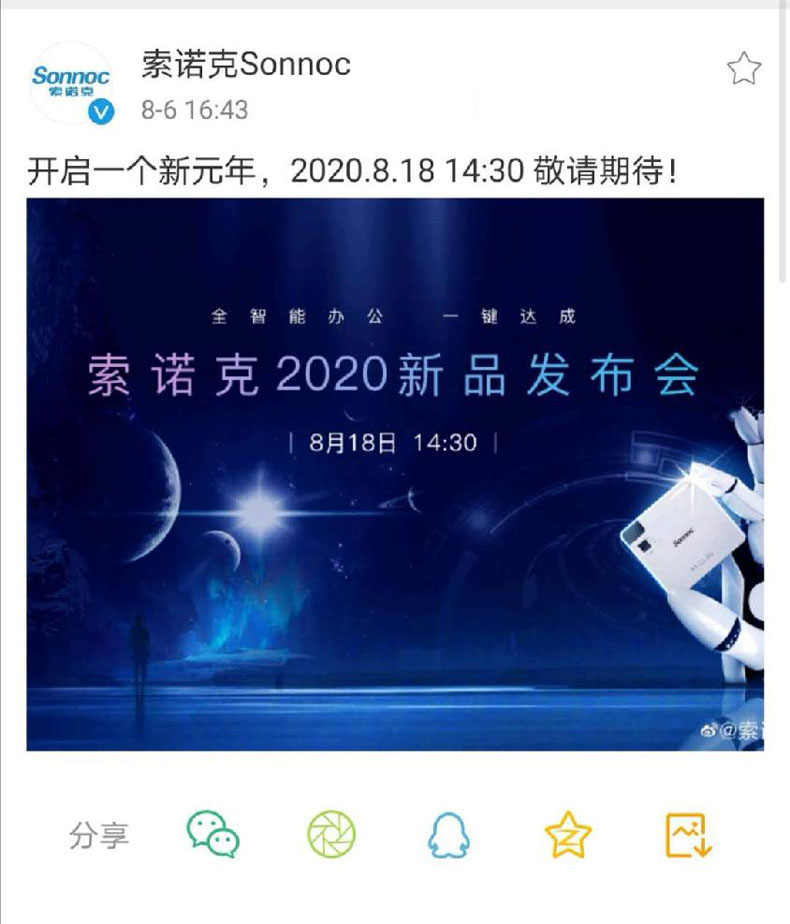Open the Sonnoc profile avatar
Screen dimensions: 790x924
71,83
